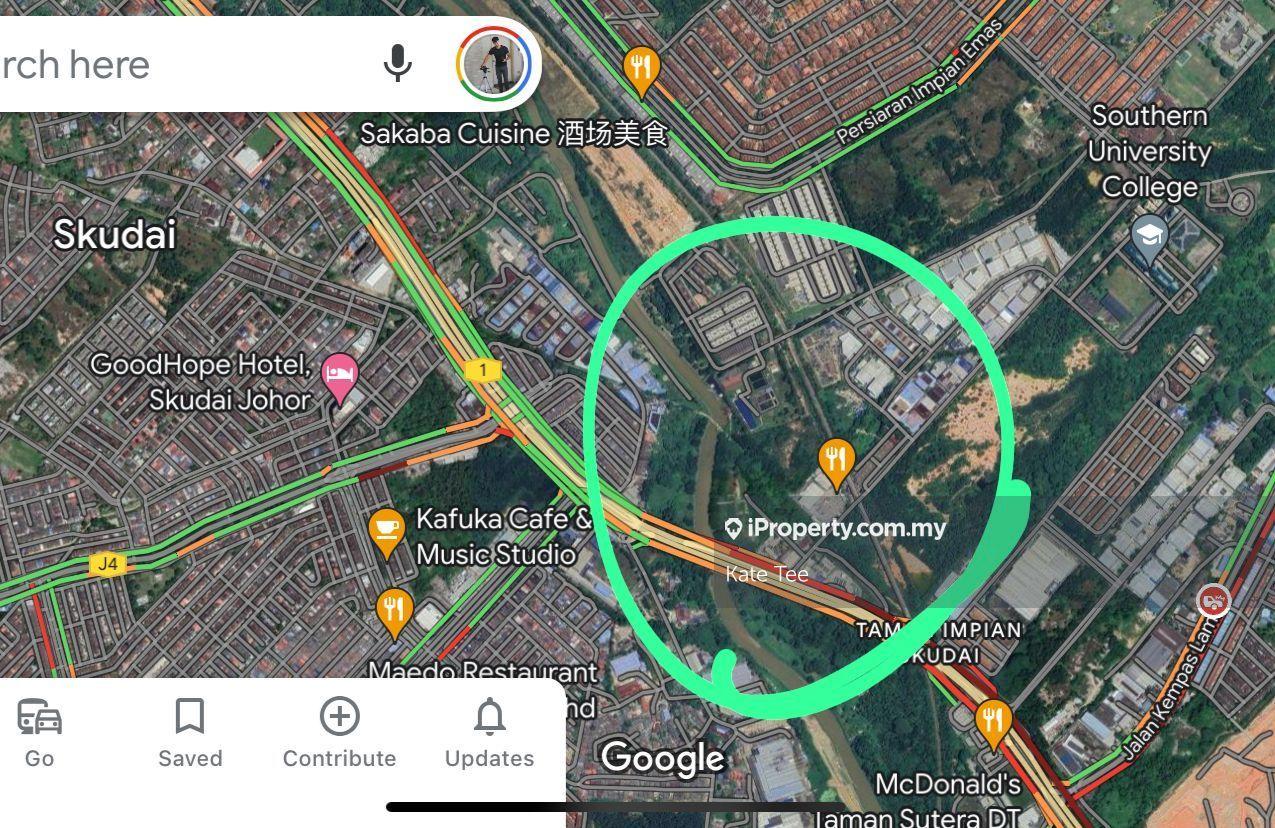Tap the search here box
Image resolution: width=1275 pixels, height=828 pixels.
pyautogui.click(x=150, y=65)
